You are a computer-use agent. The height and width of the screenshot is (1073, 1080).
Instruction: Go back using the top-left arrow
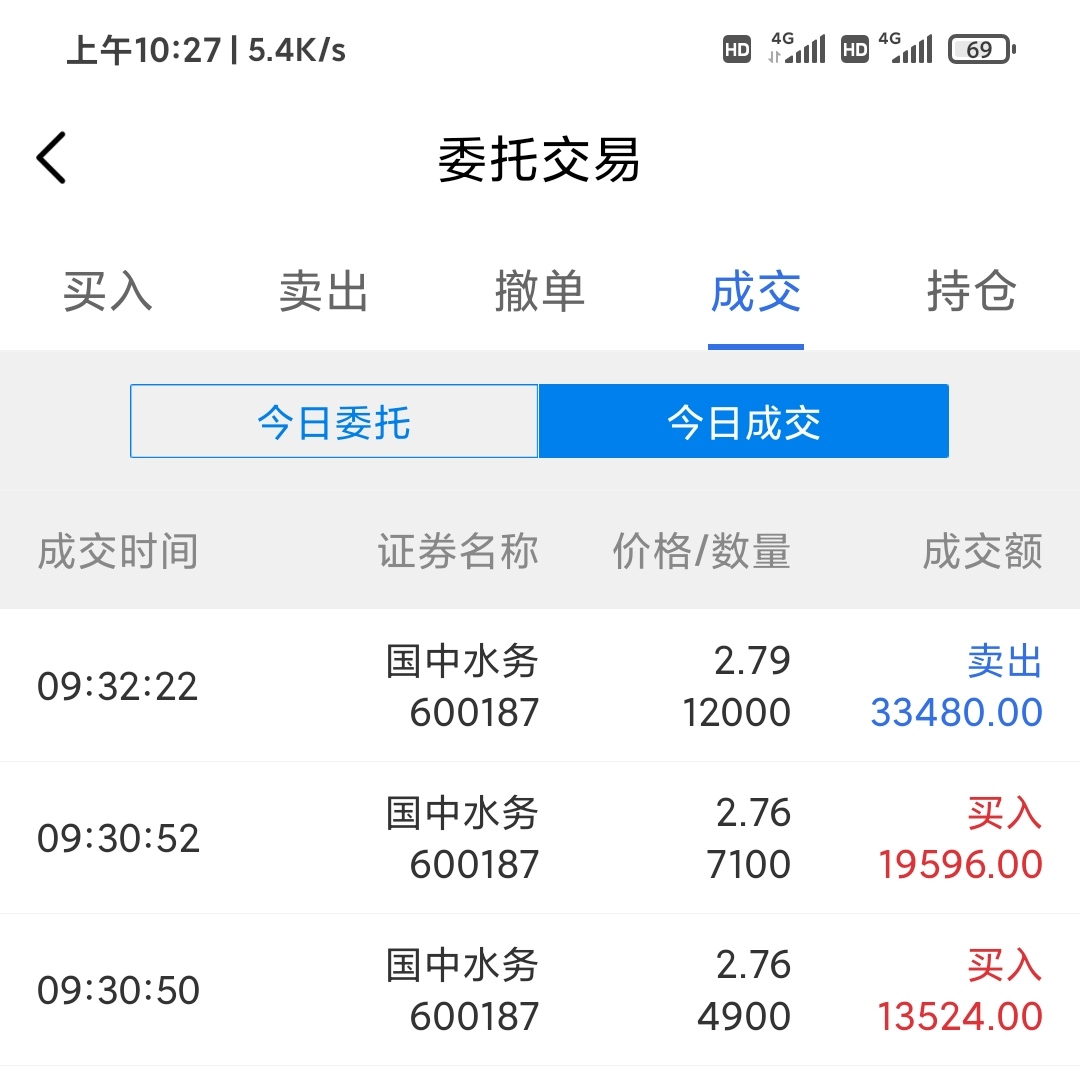(52, 158)
